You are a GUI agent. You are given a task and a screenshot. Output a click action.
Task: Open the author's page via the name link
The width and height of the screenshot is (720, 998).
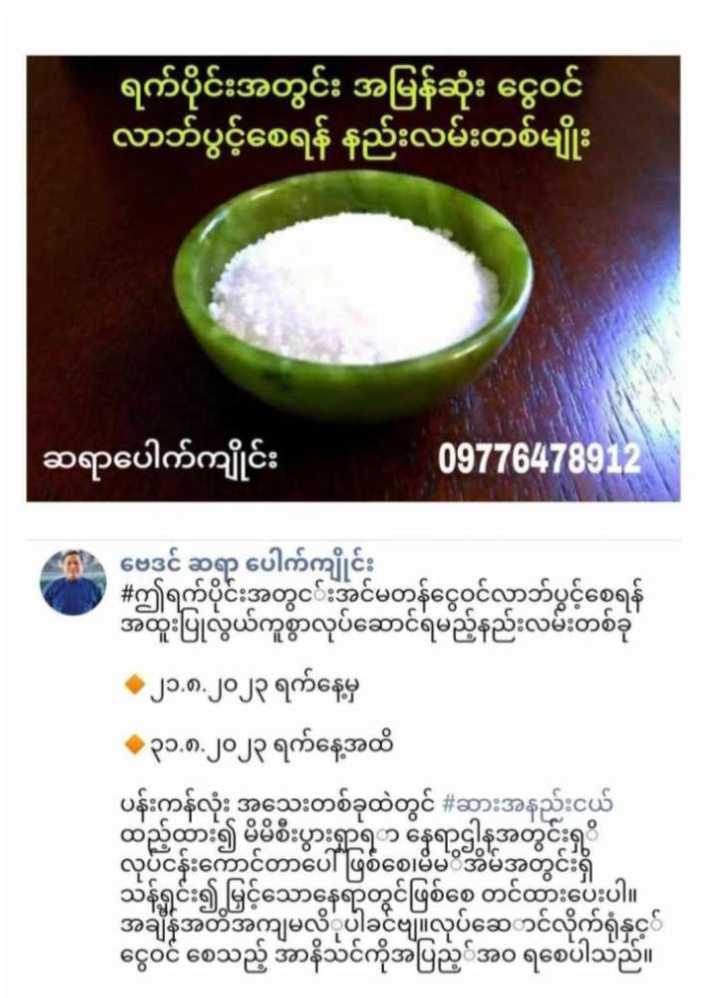coord(247,564)
